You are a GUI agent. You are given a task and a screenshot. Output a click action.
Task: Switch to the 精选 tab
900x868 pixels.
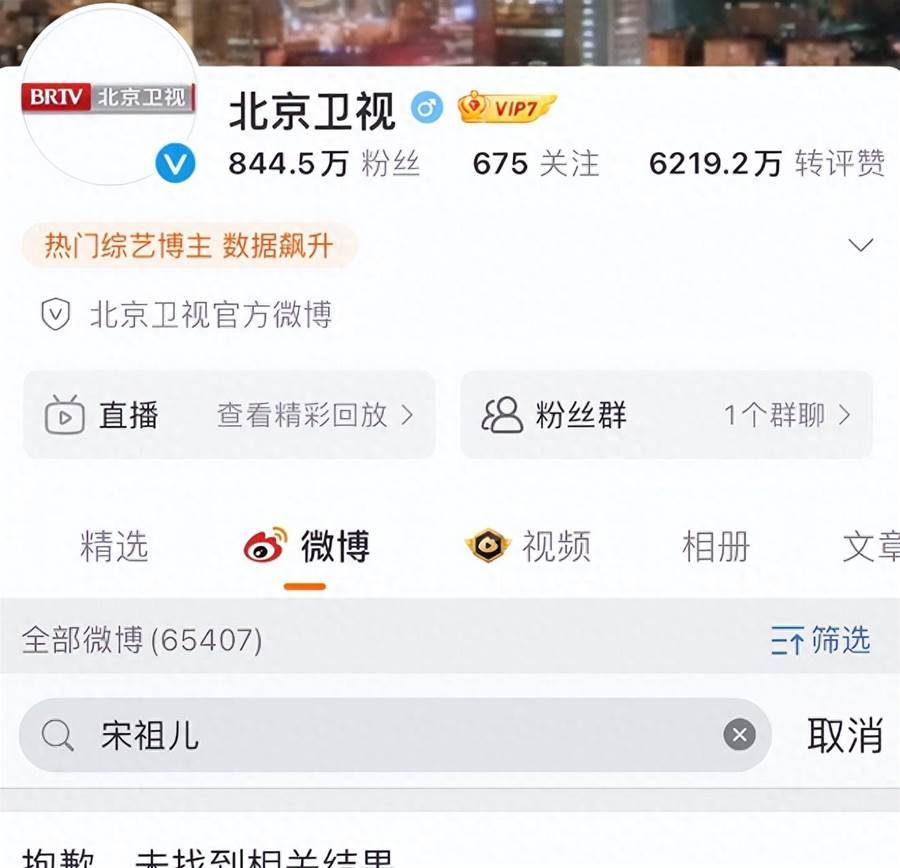[x=114, y=546]
